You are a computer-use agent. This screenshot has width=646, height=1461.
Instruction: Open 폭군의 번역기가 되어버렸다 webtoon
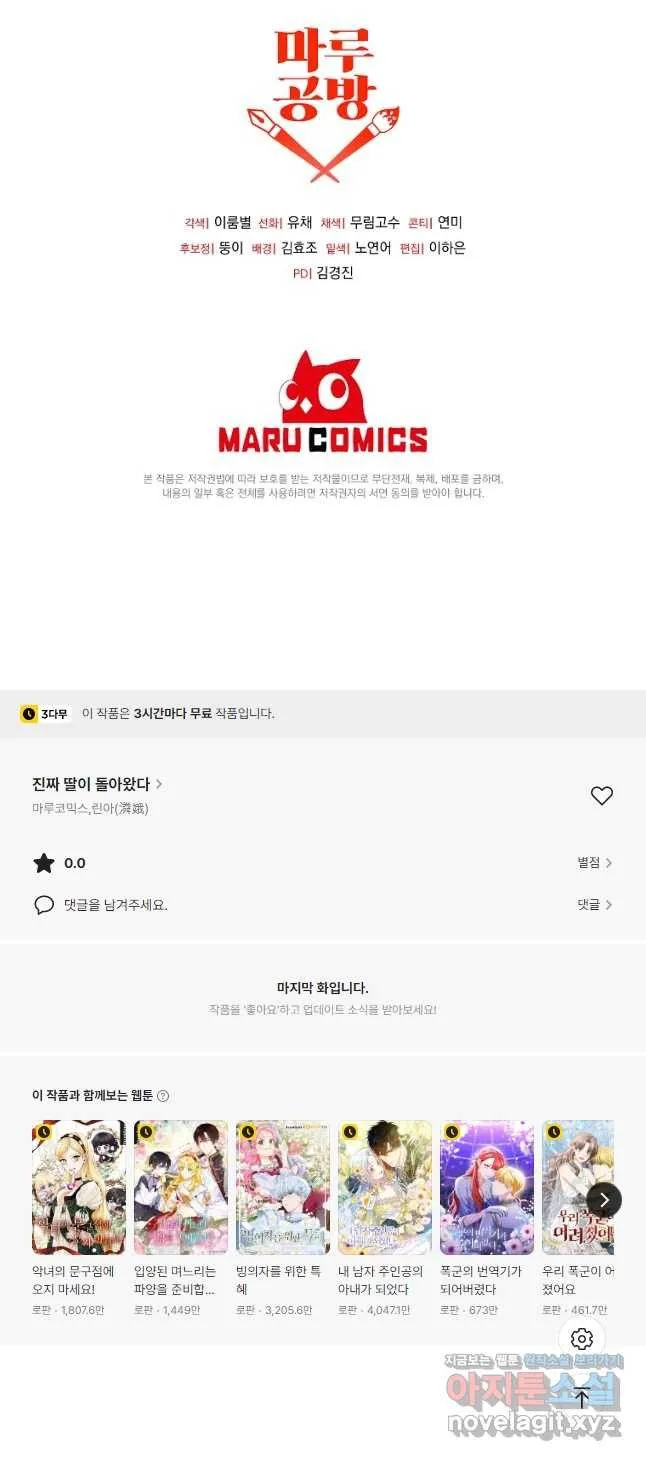point(487,1188)
